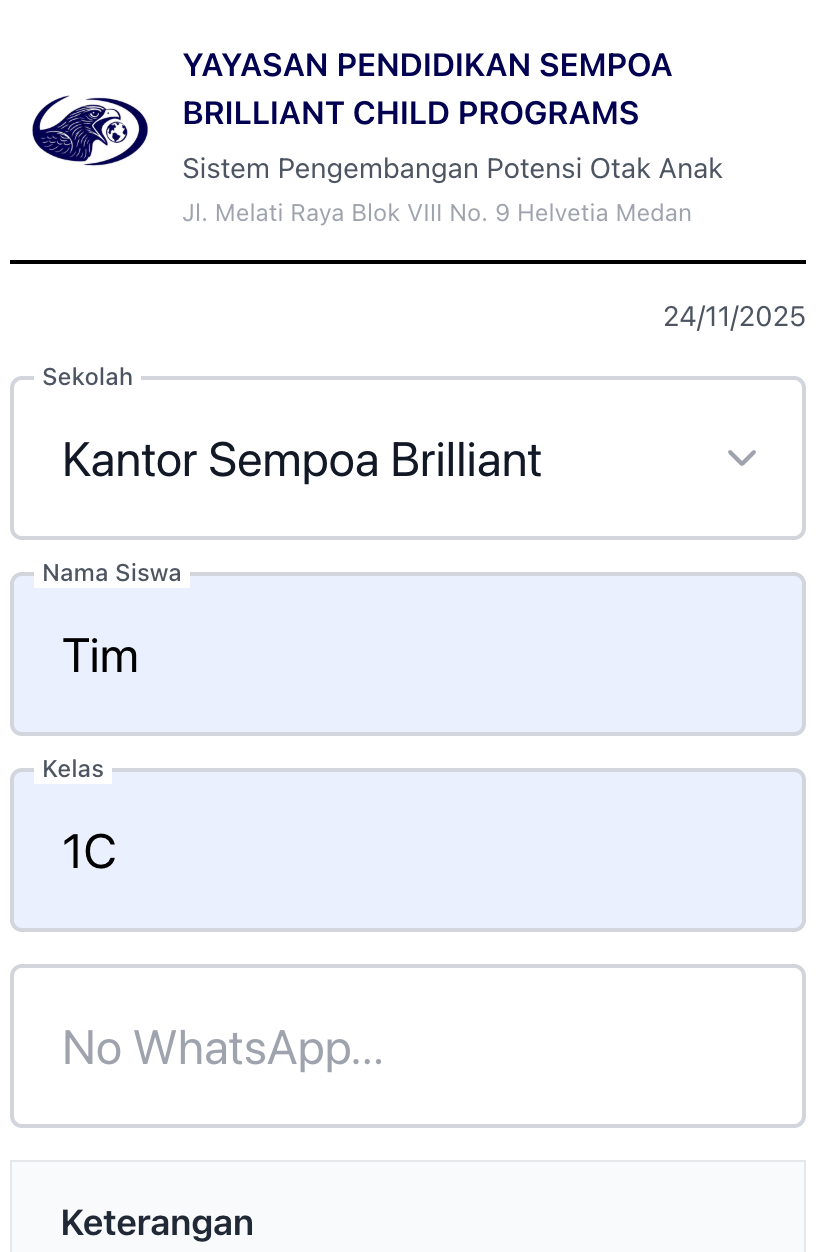Open the Sekolah dropdown chevron
824x1252 pixels.
pos(742,458)
